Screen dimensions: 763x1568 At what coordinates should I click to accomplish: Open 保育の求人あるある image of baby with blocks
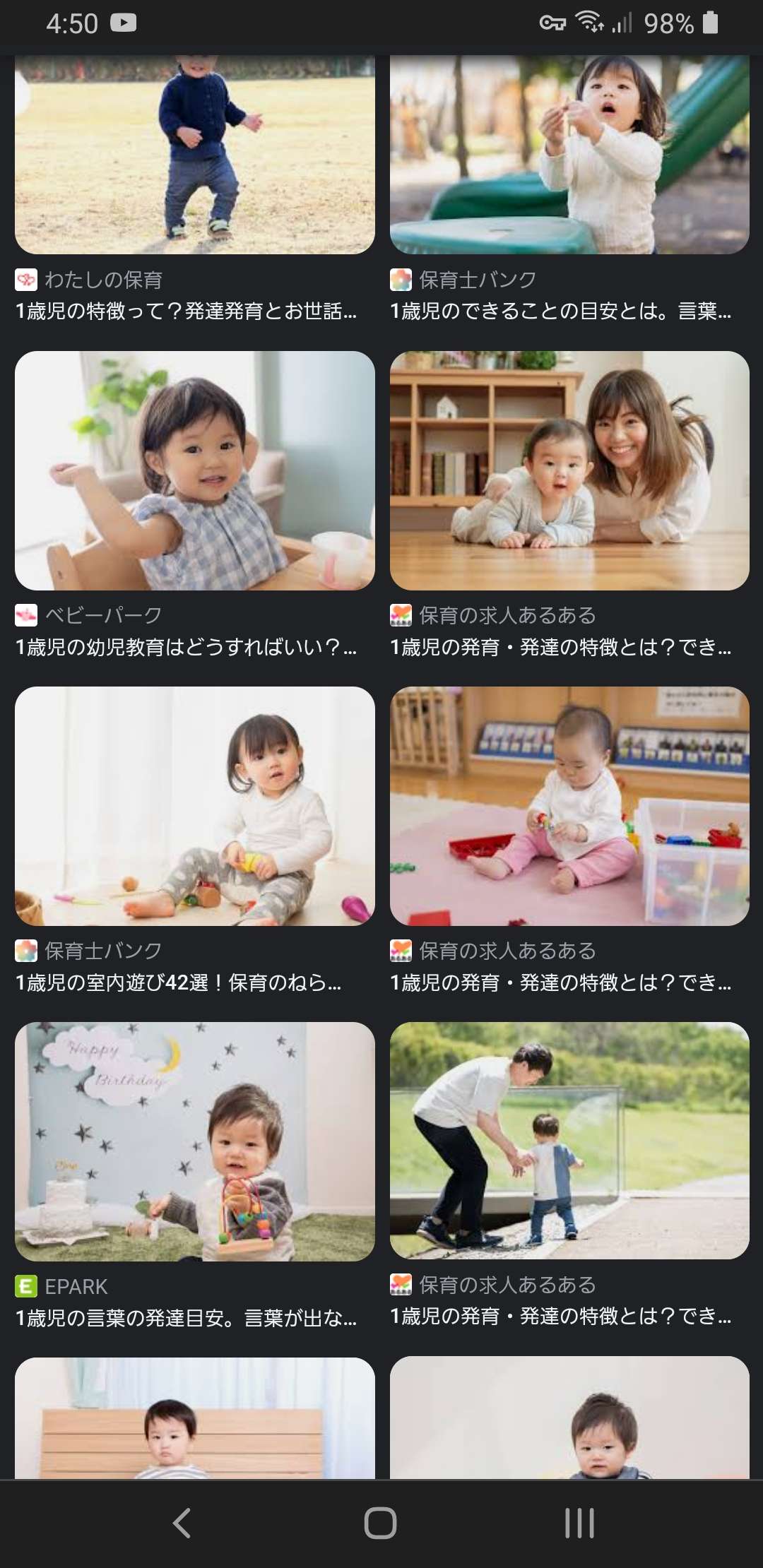coord(569,806)
